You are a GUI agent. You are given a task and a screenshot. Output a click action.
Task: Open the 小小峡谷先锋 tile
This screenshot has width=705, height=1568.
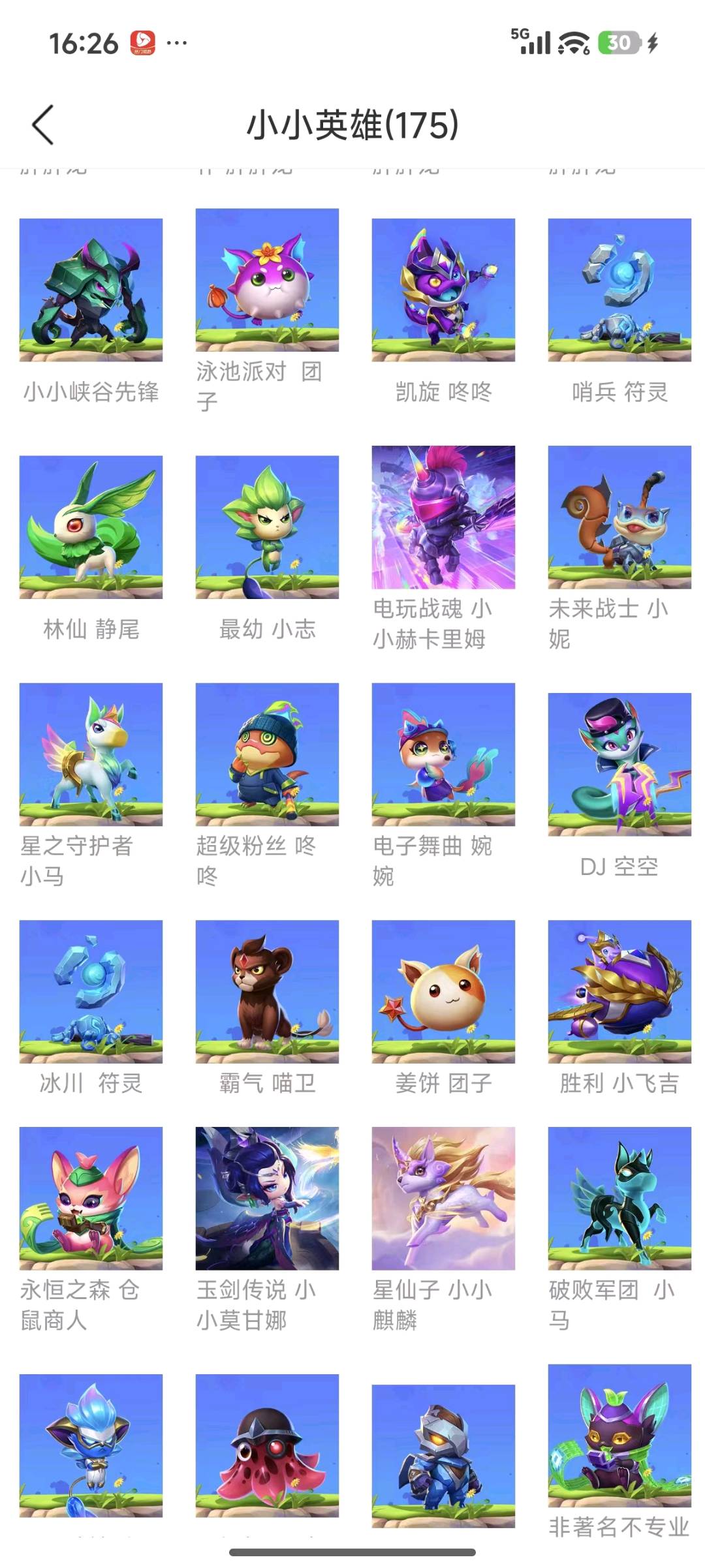[91, 290]
